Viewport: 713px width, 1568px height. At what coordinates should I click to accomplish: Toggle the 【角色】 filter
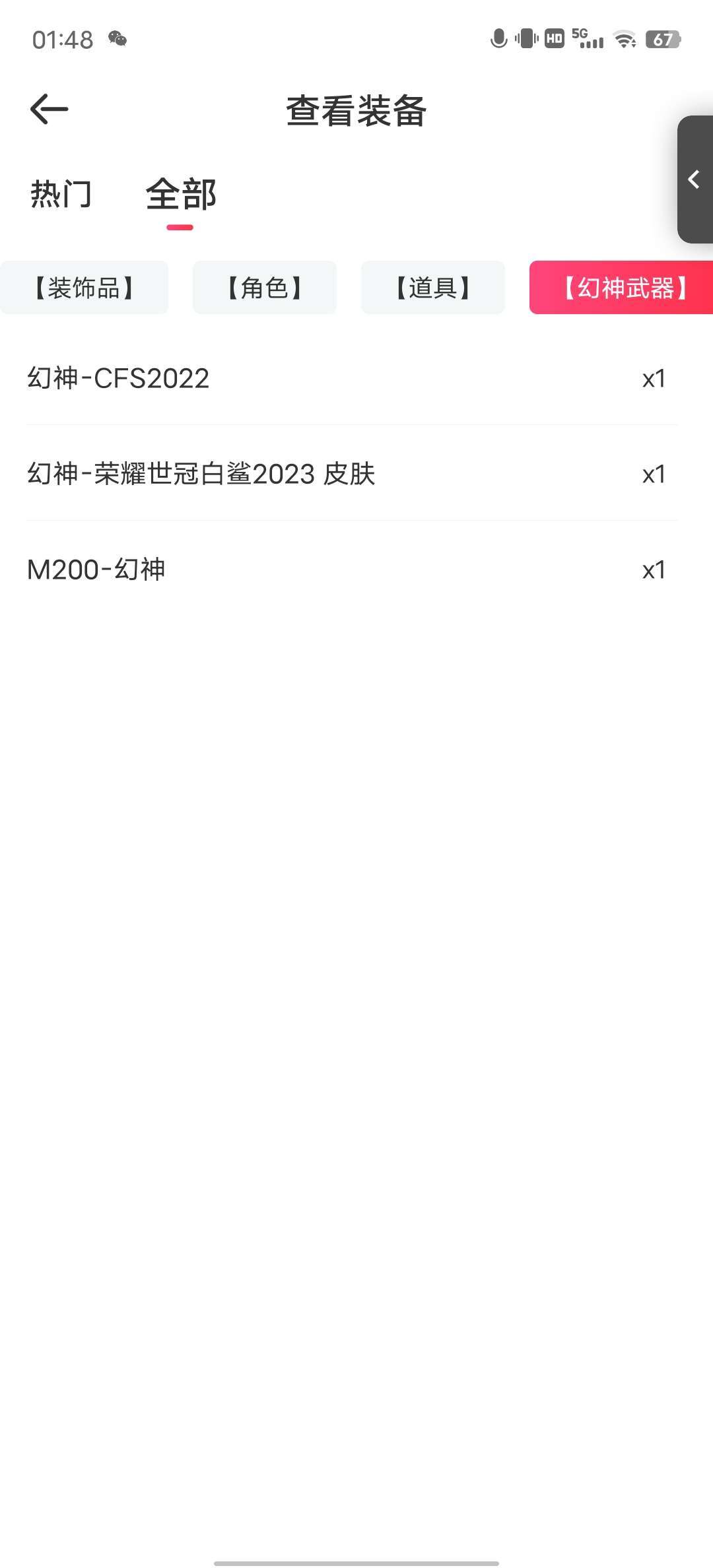(x=262, y=288)
